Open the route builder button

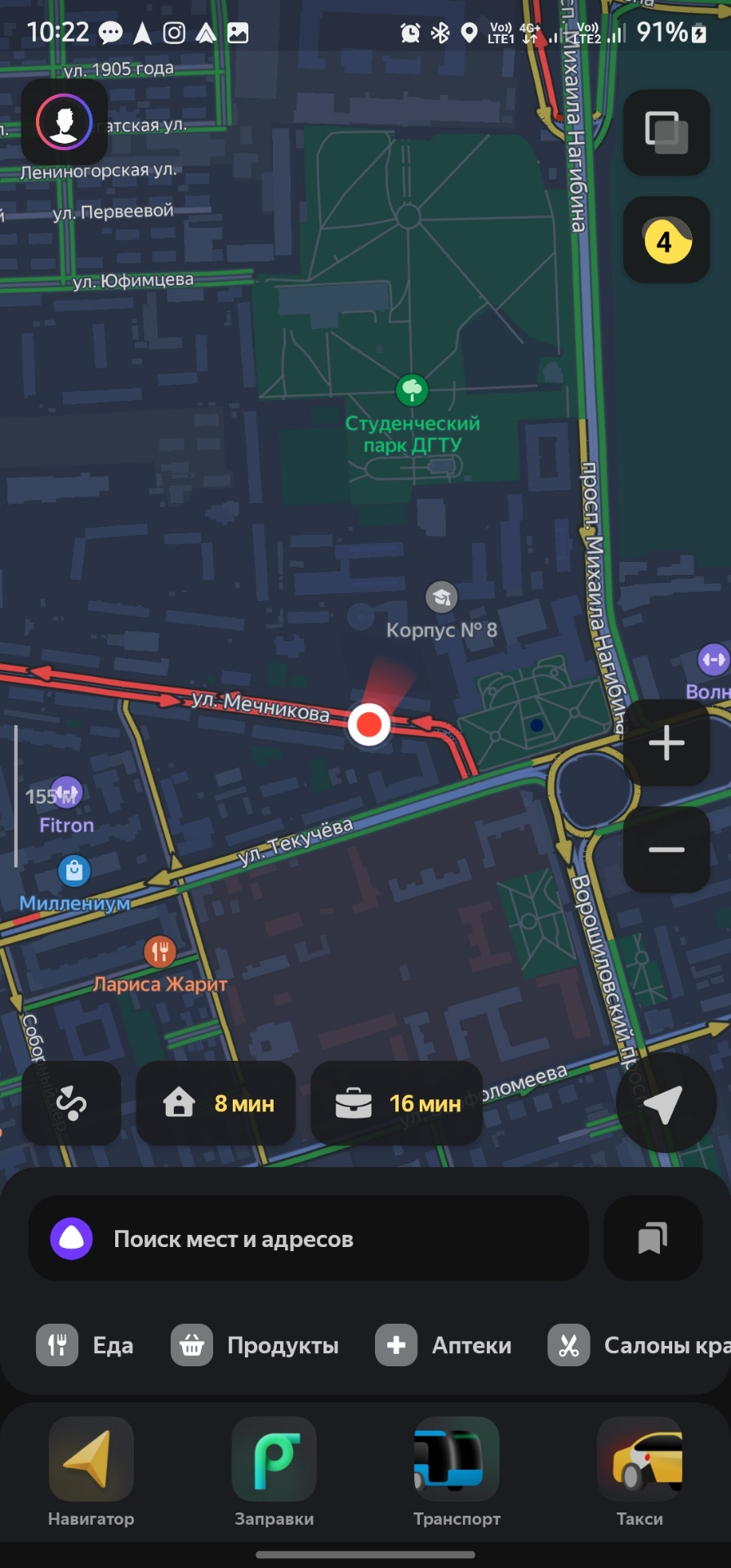point(72,1103)
